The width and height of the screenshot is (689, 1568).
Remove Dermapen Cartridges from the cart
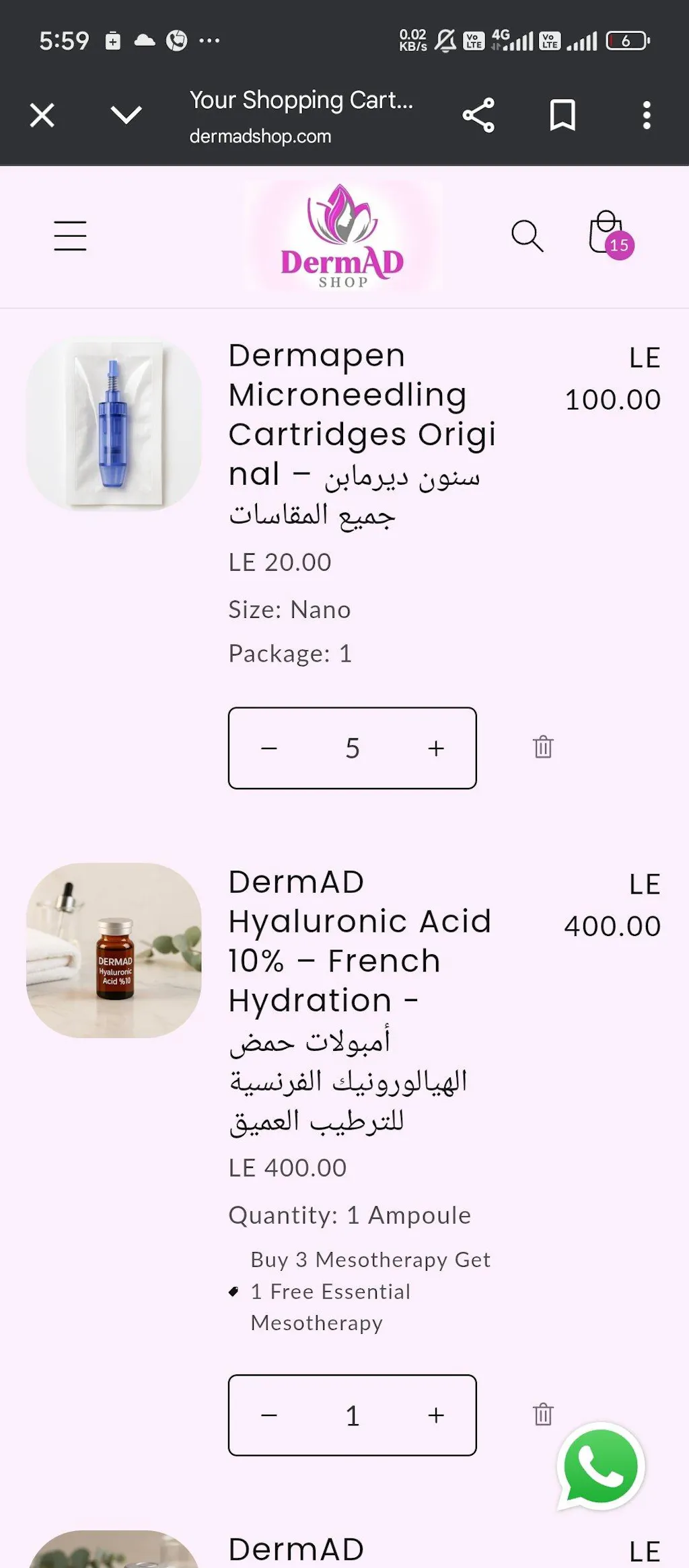click(x=543, y=747)
